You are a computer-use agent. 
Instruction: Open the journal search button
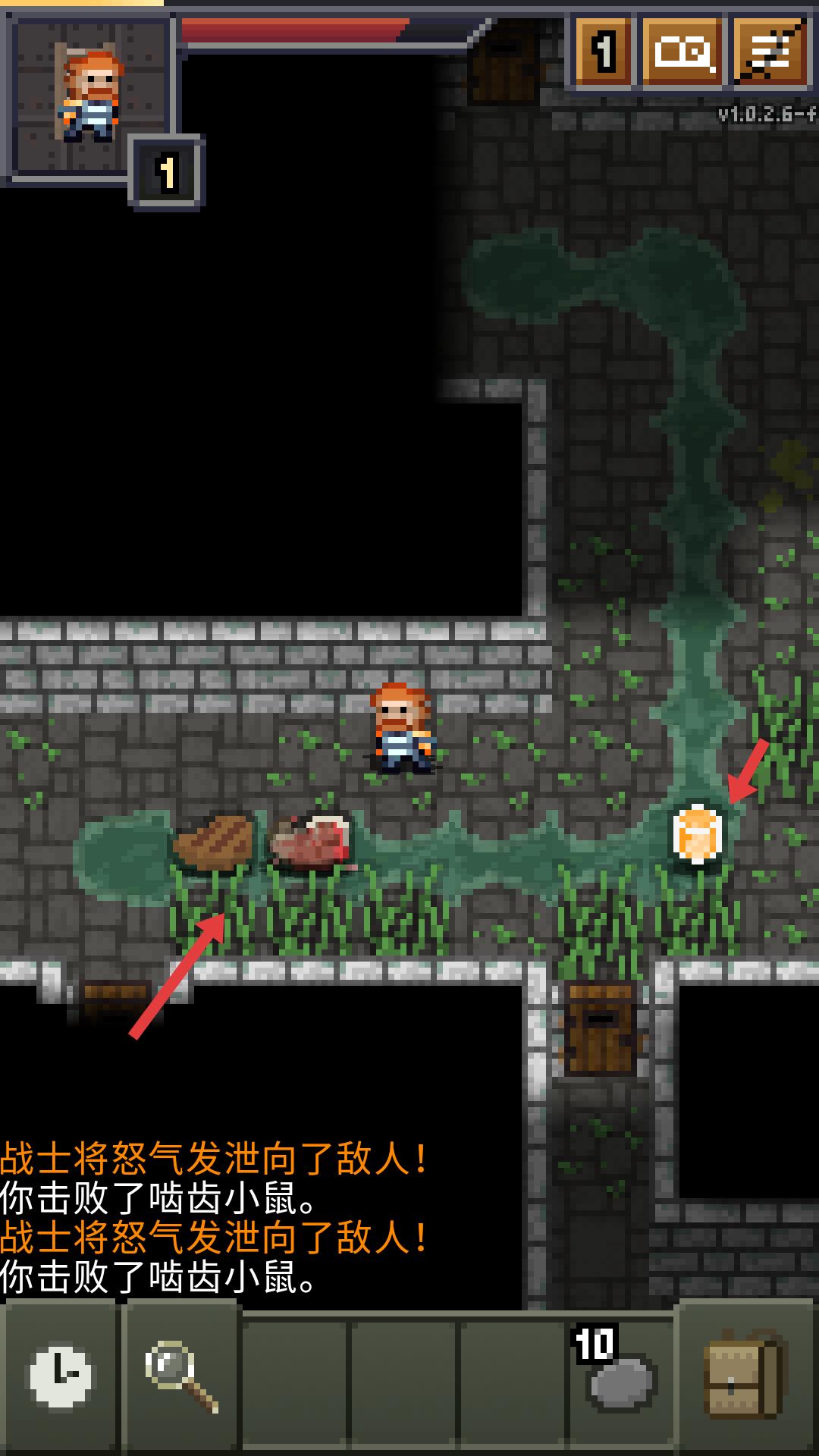(x=682, y=52)
